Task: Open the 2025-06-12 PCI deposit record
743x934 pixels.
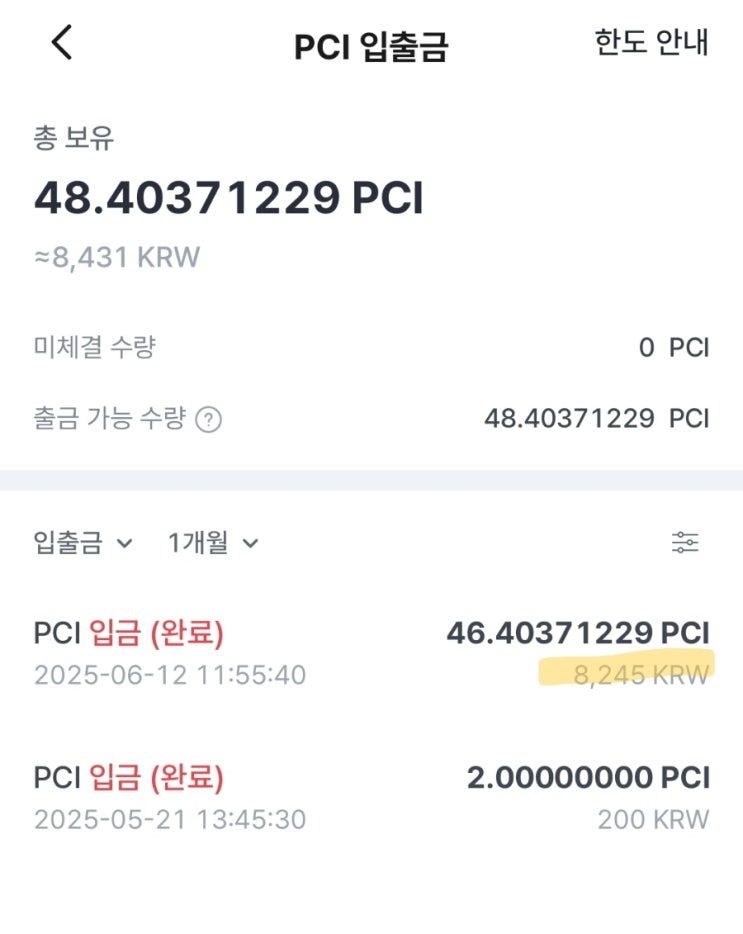Action: click(x=371, y=653)
